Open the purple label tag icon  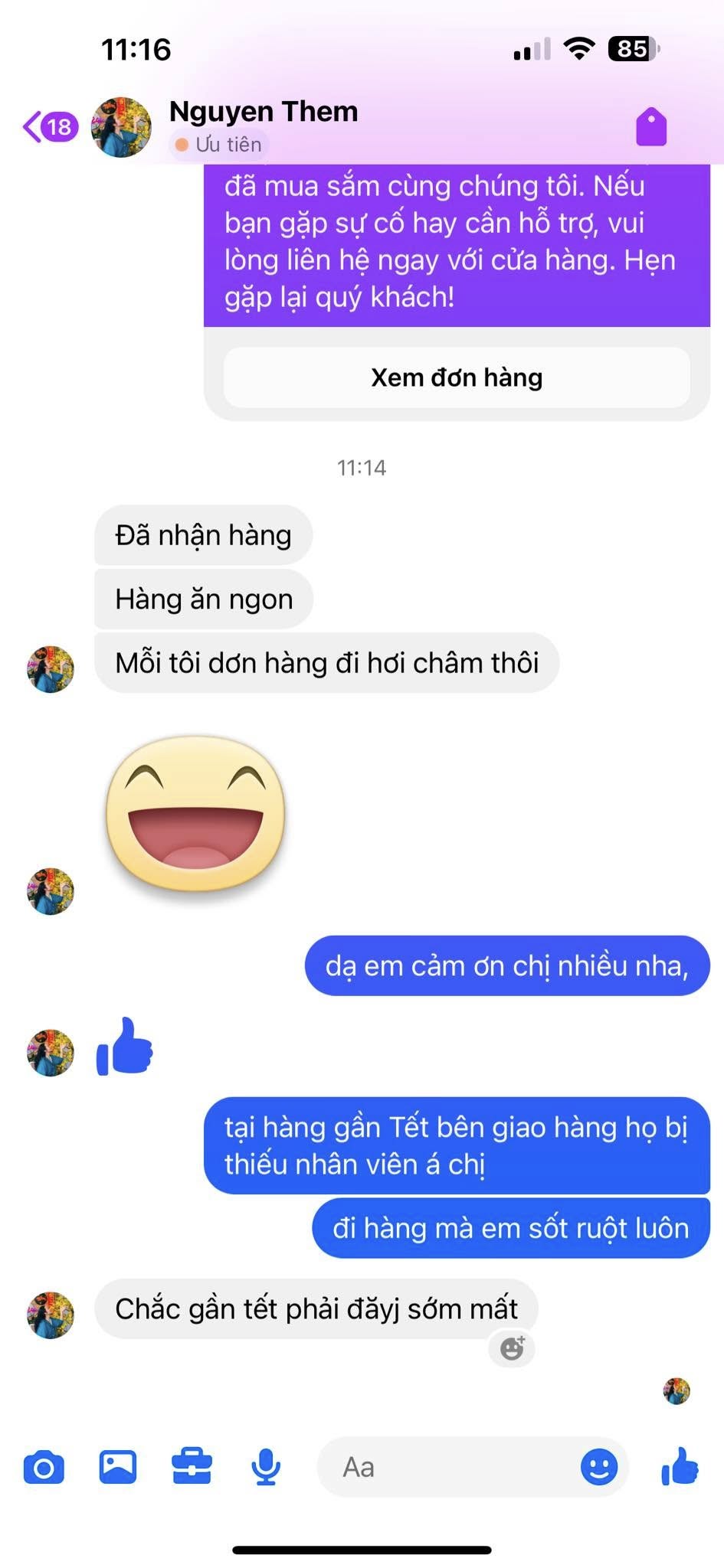click(x=651, y=127)
